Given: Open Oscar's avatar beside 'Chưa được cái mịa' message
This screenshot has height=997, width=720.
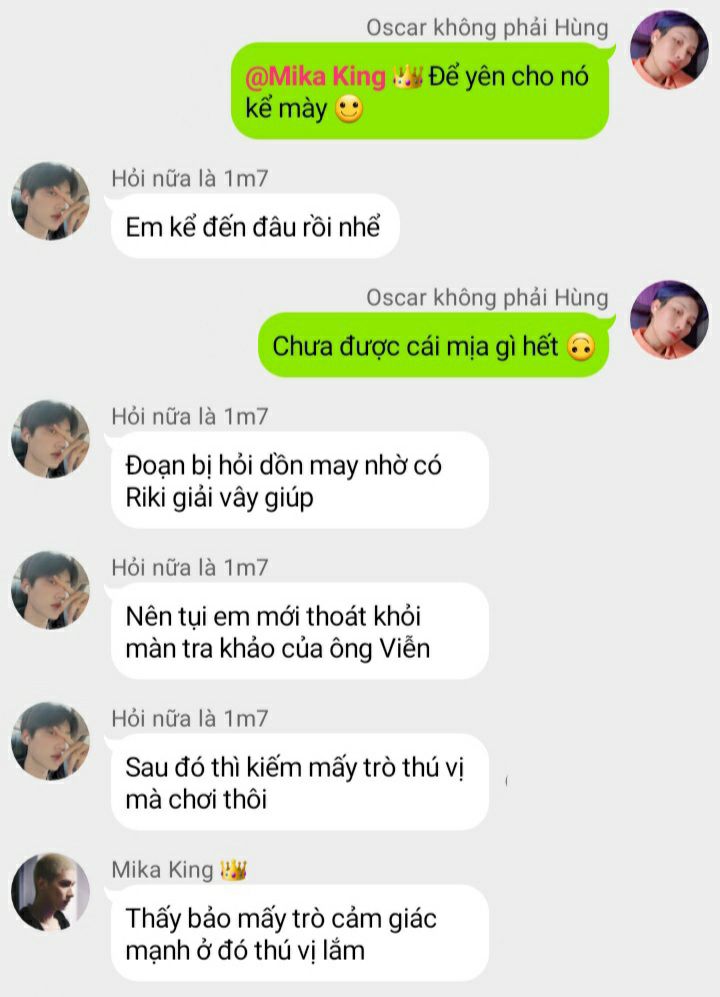Looking at the screenshot, I should click(669, 320).
